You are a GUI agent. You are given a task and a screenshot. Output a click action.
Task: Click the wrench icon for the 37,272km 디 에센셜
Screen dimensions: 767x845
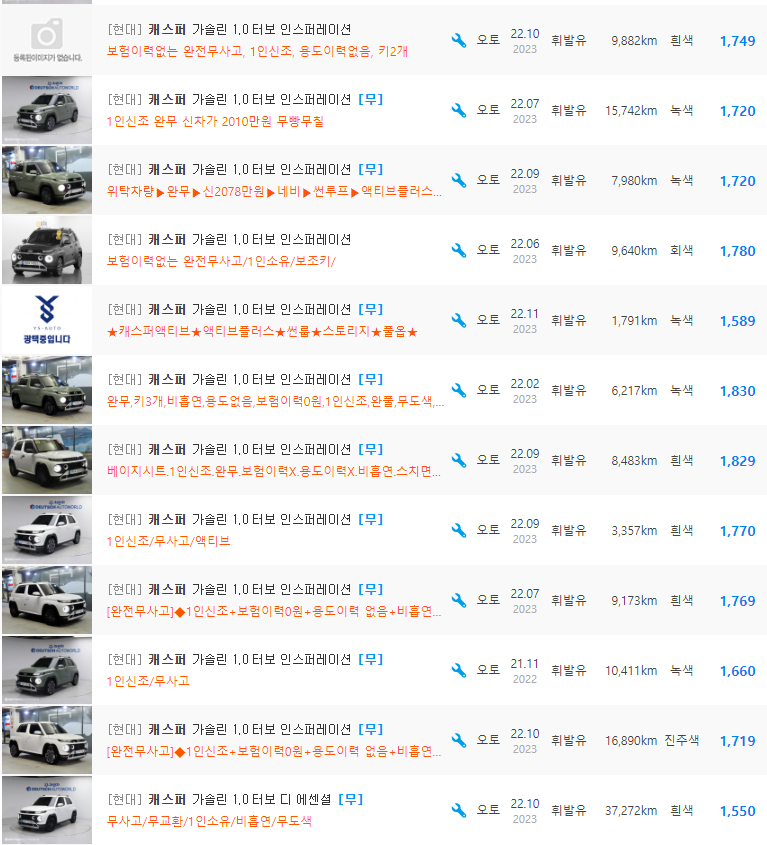(459, 809)
